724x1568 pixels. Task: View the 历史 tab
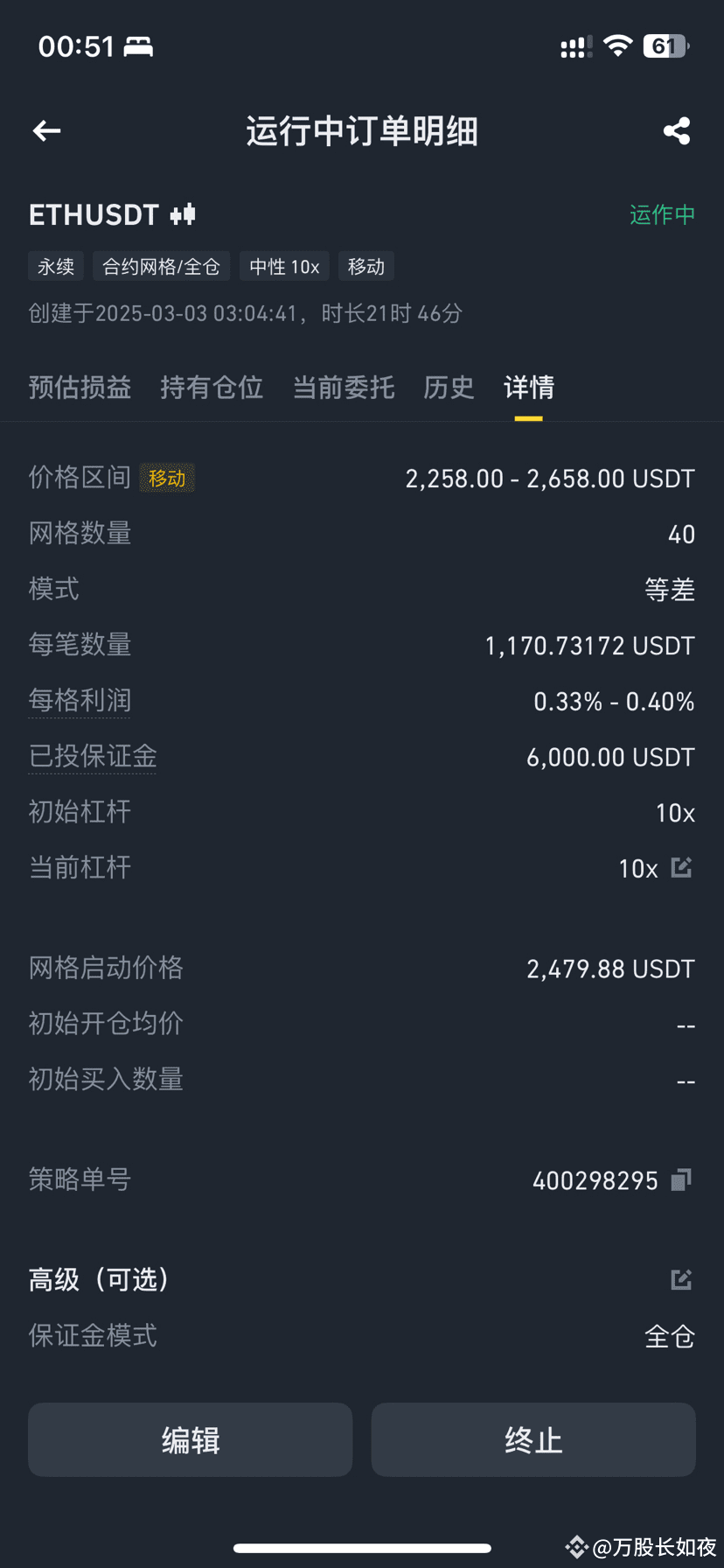(449, 388)
